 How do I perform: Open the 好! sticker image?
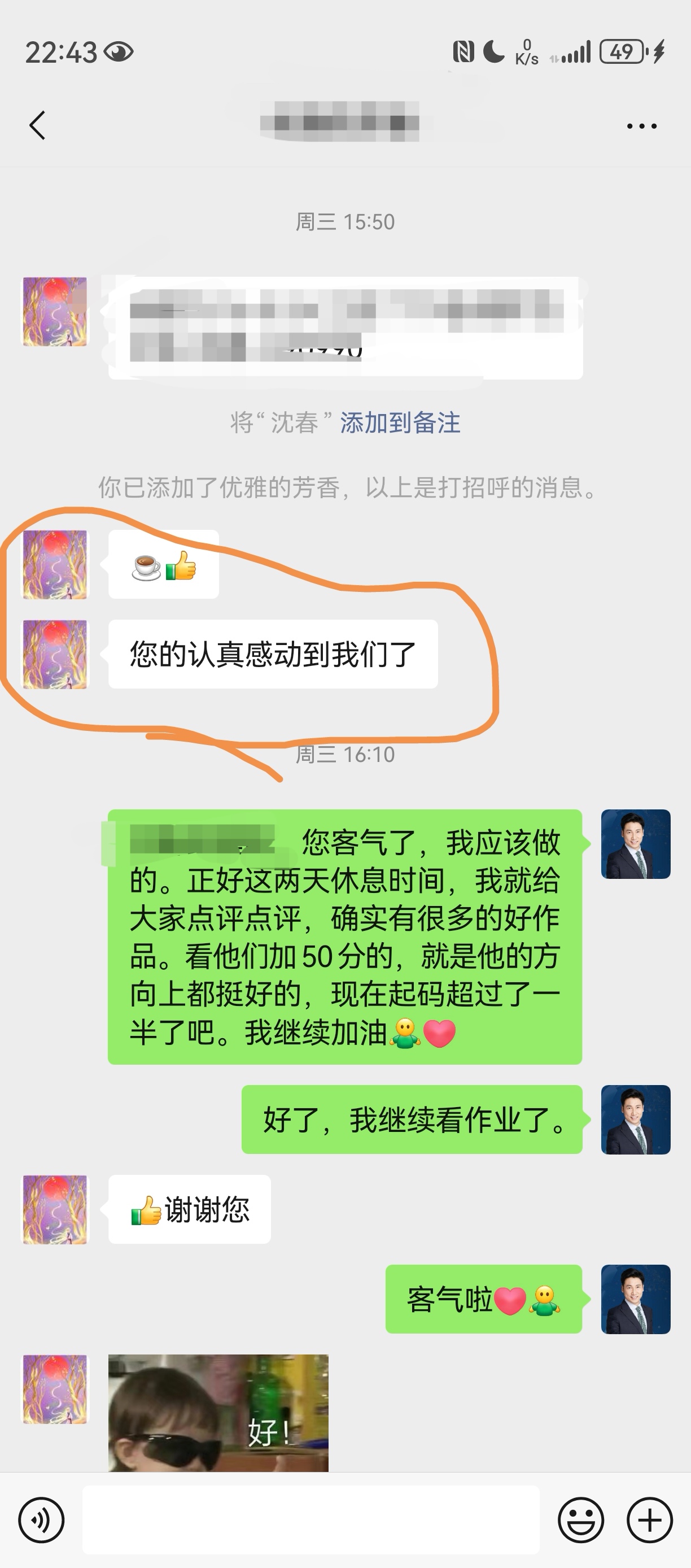218,1412
